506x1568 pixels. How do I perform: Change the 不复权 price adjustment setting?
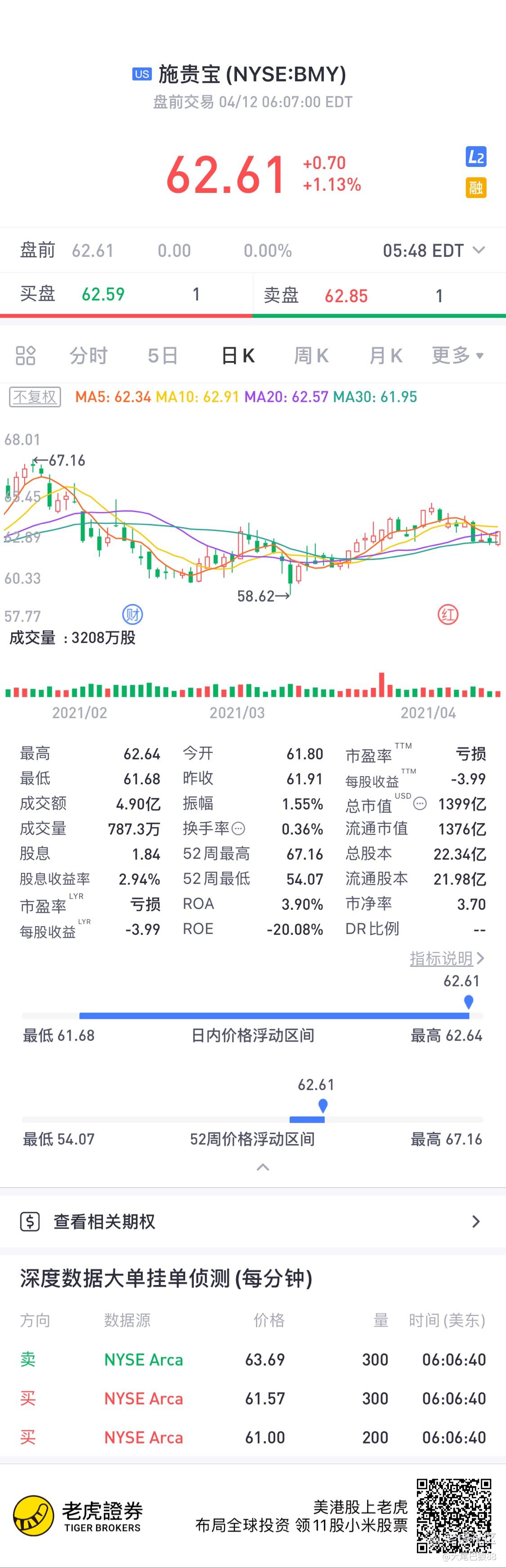pyautogui.click(x=36, y=398)
